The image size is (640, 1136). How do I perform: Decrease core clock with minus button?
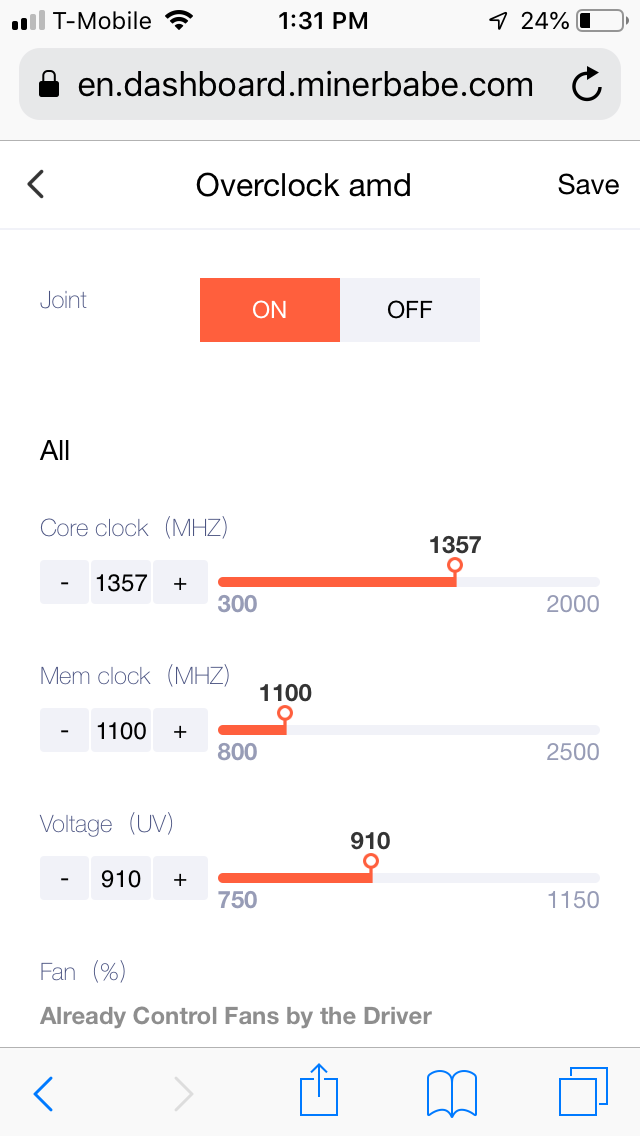tap(65, 582)
